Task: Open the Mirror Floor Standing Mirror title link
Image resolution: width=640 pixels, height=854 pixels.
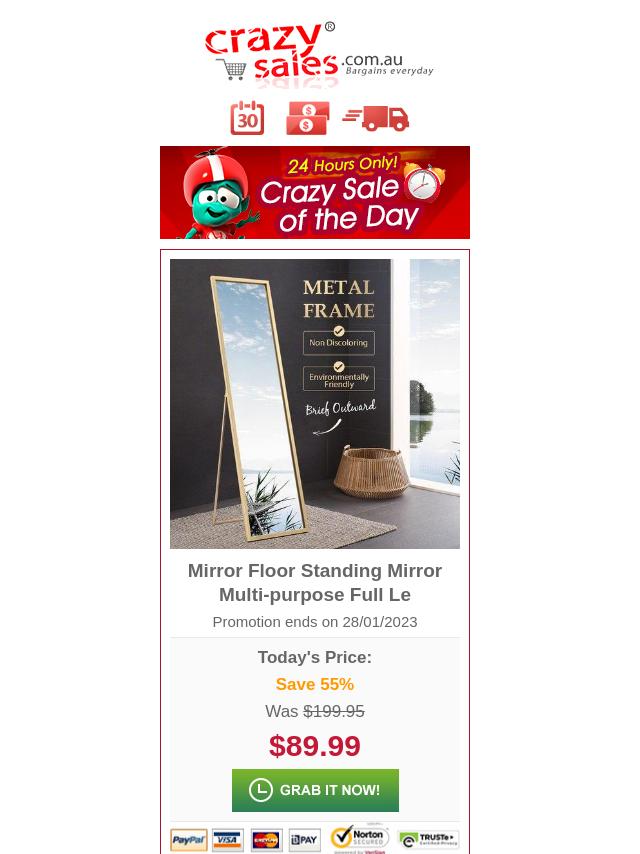Action: click(x=315, y=582)
